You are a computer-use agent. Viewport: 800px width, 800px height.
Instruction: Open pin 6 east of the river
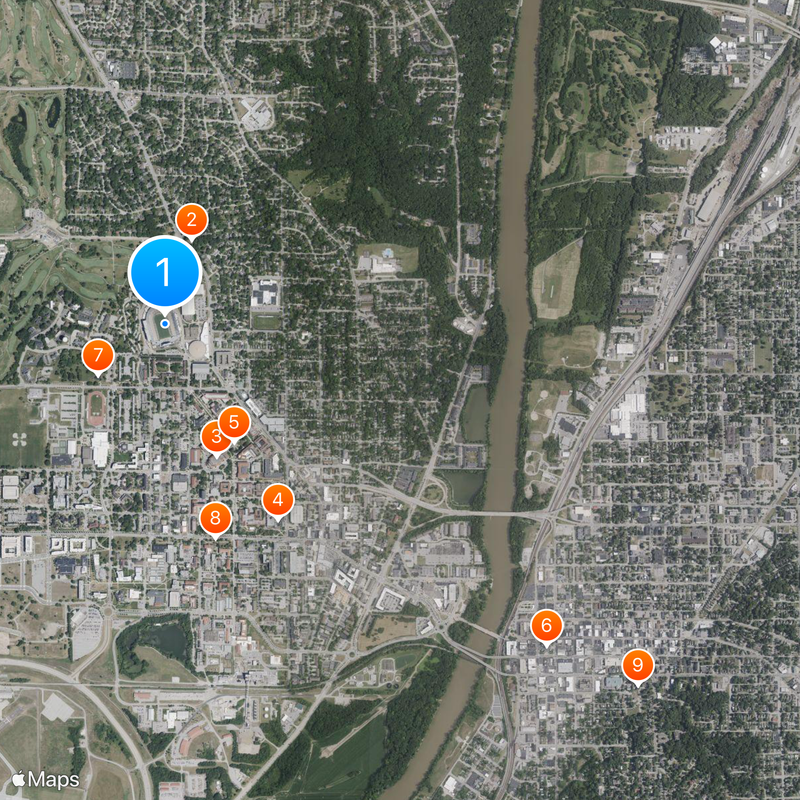tap(546, 626)
